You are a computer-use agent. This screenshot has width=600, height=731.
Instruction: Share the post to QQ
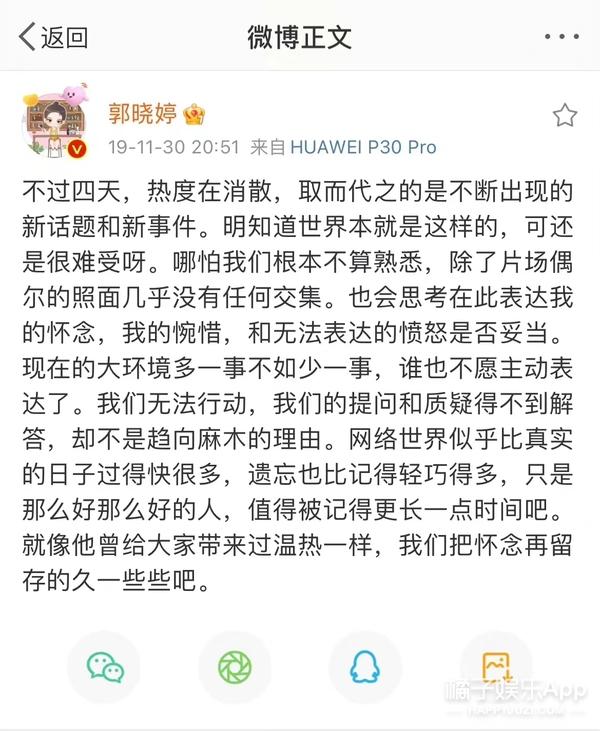point(365,667)
